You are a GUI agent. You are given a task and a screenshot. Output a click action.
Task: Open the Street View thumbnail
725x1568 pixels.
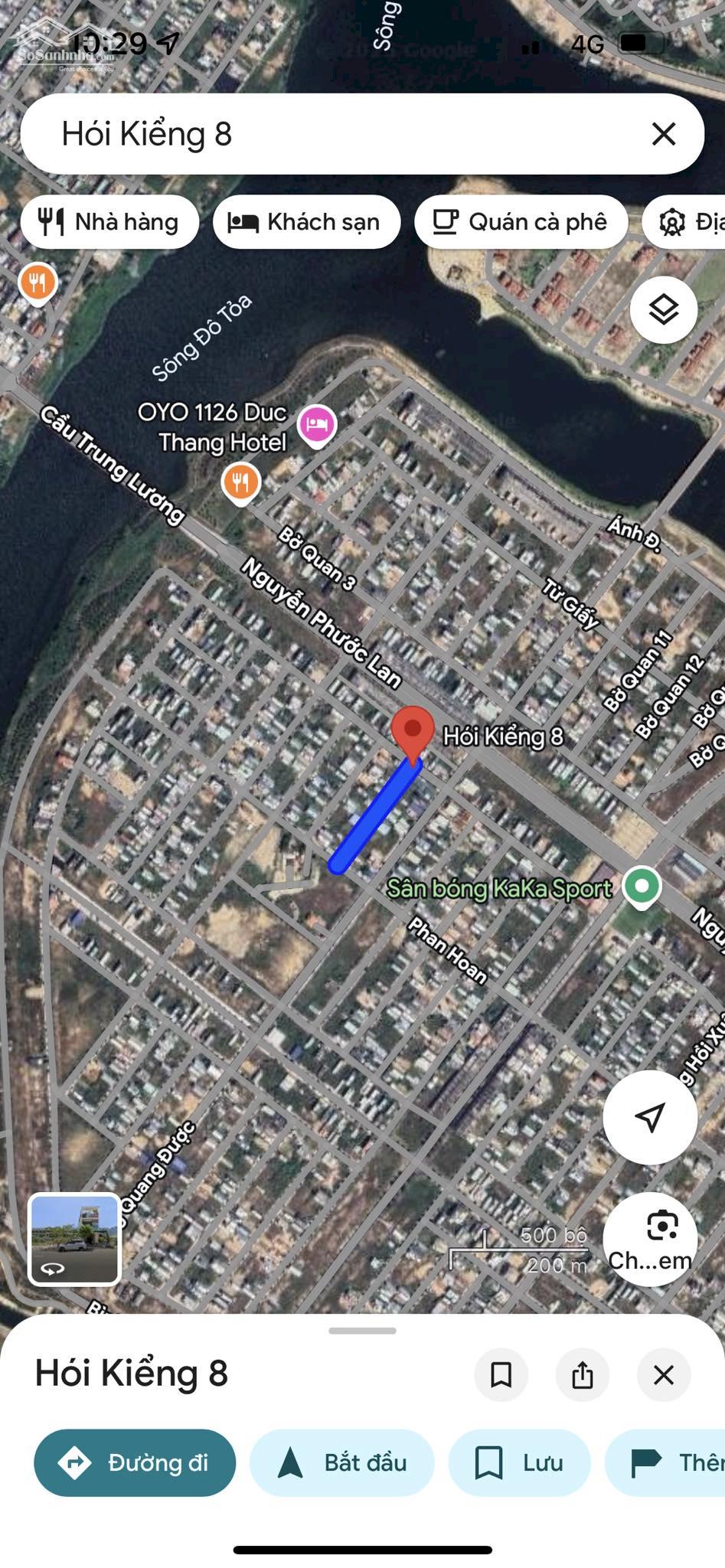tap(74, 1238)
